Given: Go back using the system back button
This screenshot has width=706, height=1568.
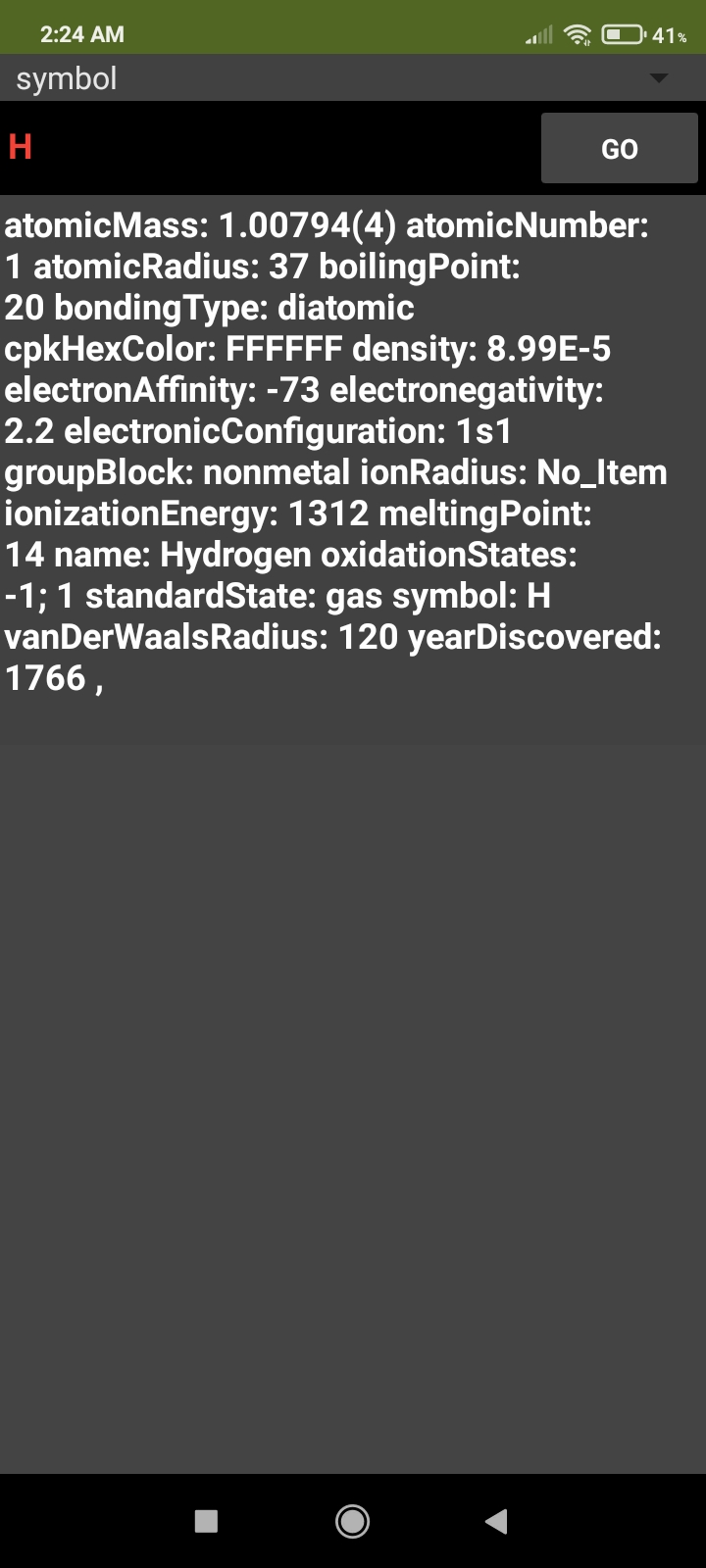Looking at the screenshot, I should tap(496, 1521).
